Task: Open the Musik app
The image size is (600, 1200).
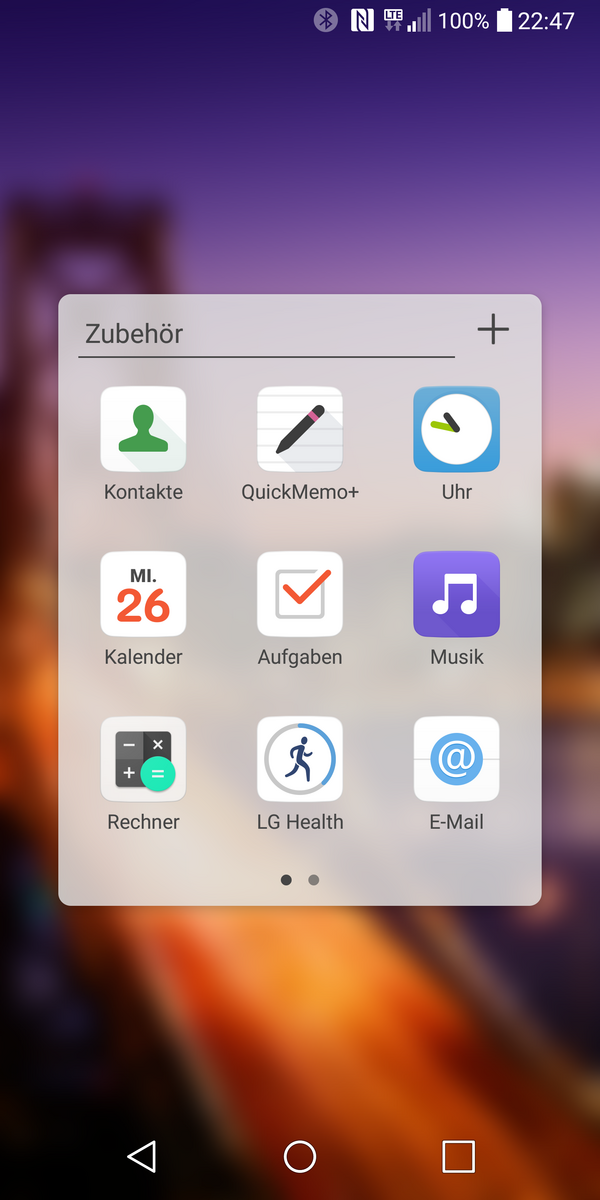Action: (456, 594)
